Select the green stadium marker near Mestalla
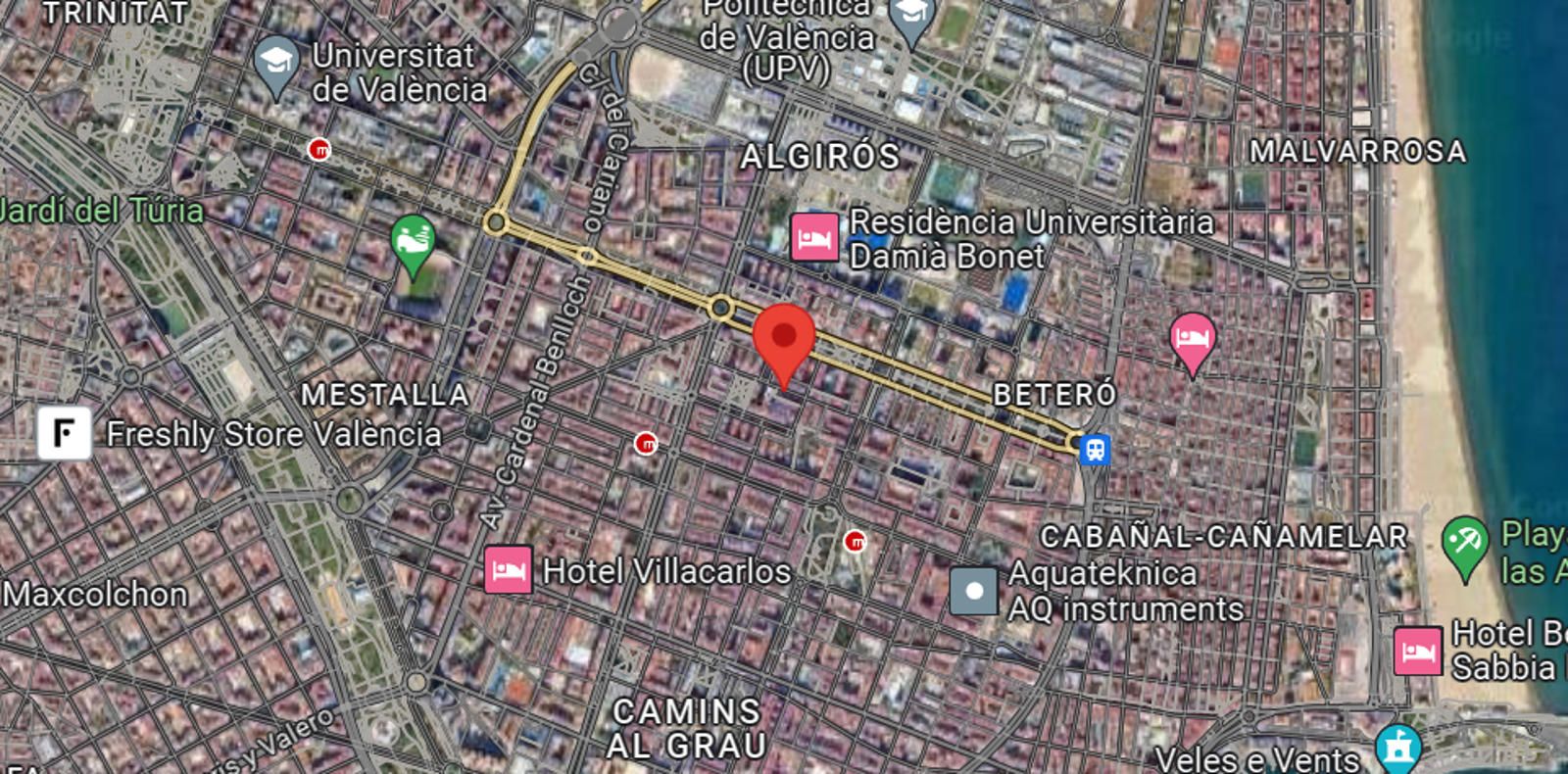Screen dimensions: 1568x774 coord(414,241)
